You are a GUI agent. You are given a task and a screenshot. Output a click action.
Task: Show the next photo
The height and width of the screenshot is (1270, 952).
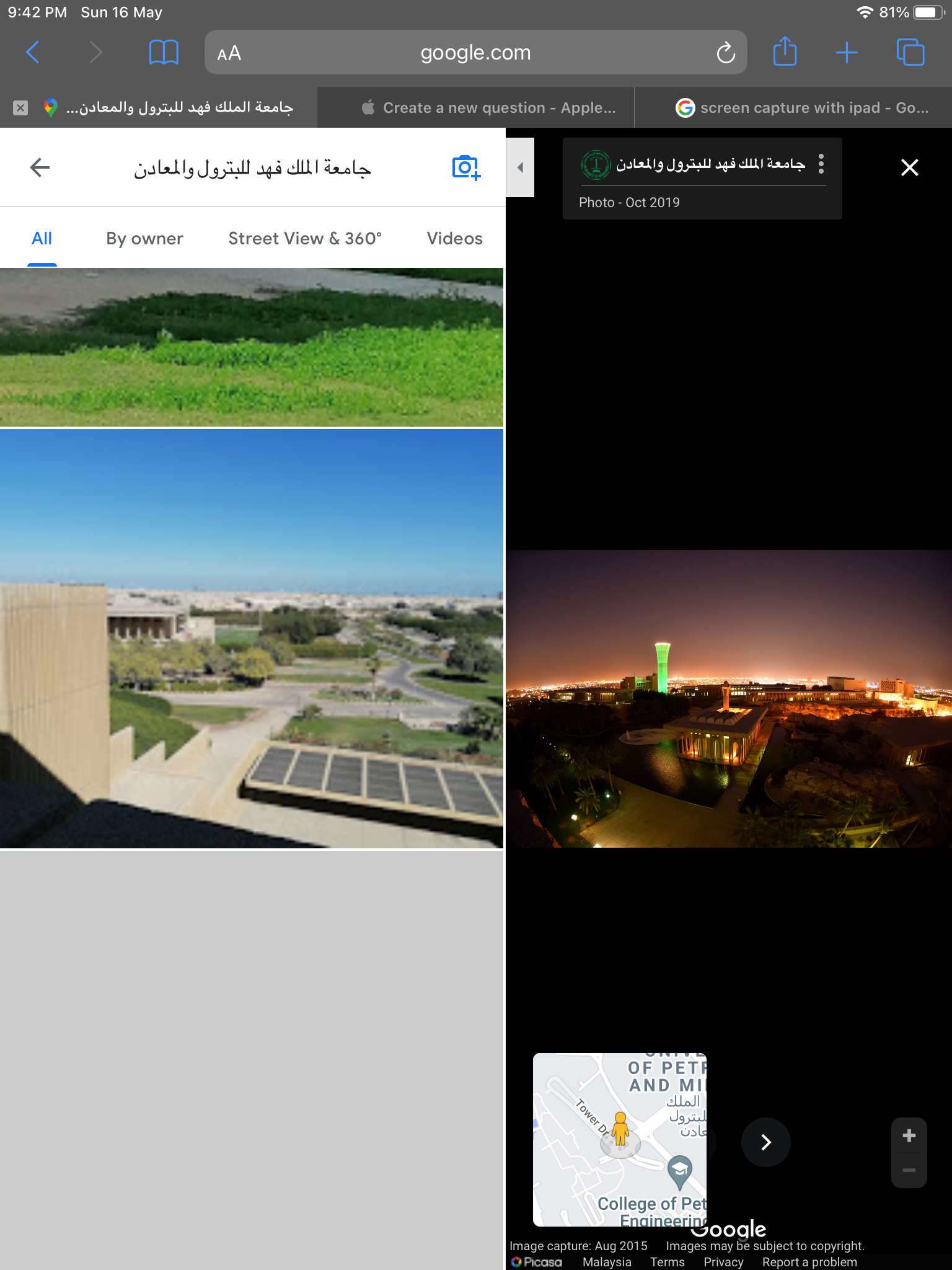pos(765,1142)
